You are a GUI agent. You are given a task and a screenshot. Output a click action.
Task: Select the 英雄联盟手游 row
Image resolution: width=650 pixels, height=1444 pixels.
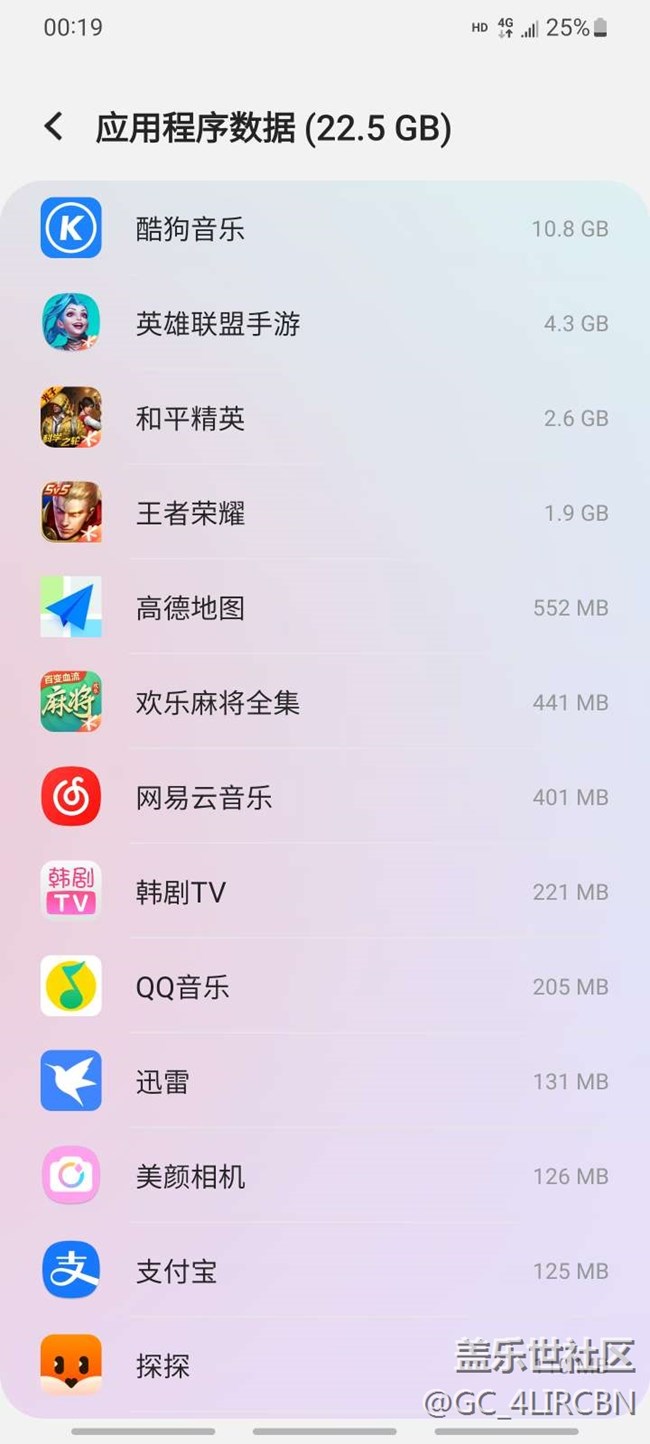pyautogui.click(x=324, y=324)
